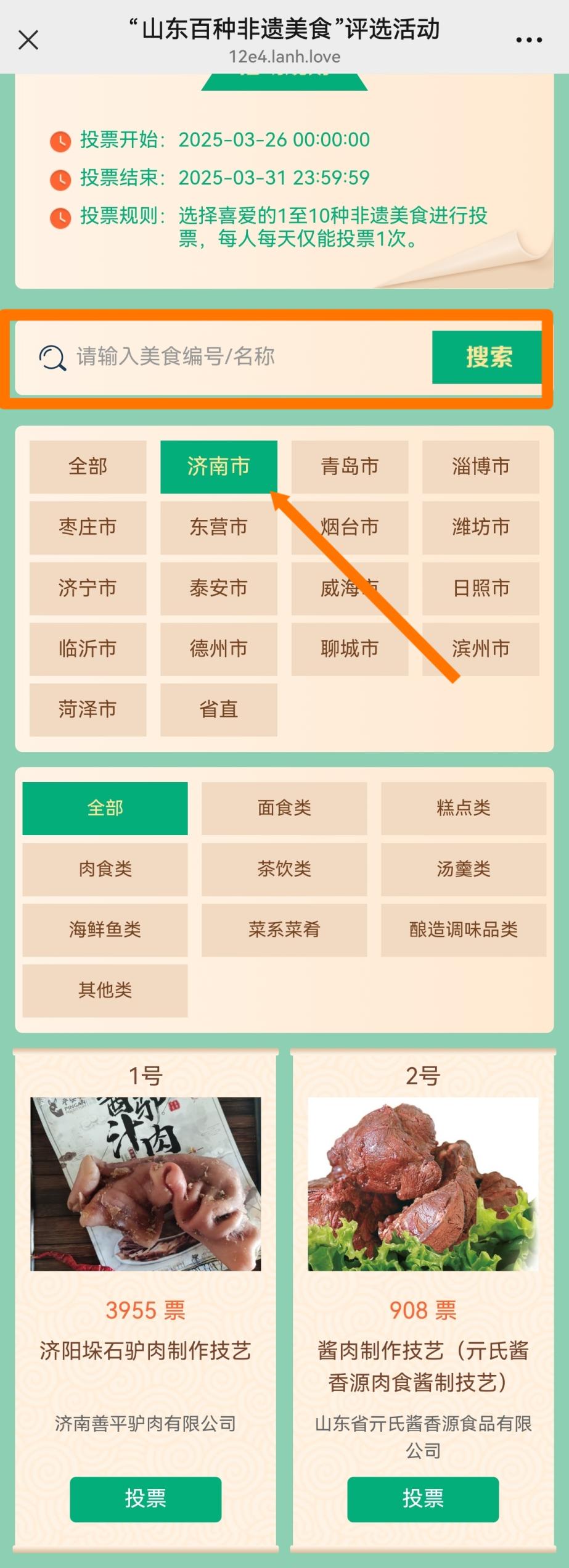The image size is (569, 1568).
Task: Switch to 泰安市 city filter
Action: [x=218, y=588]
